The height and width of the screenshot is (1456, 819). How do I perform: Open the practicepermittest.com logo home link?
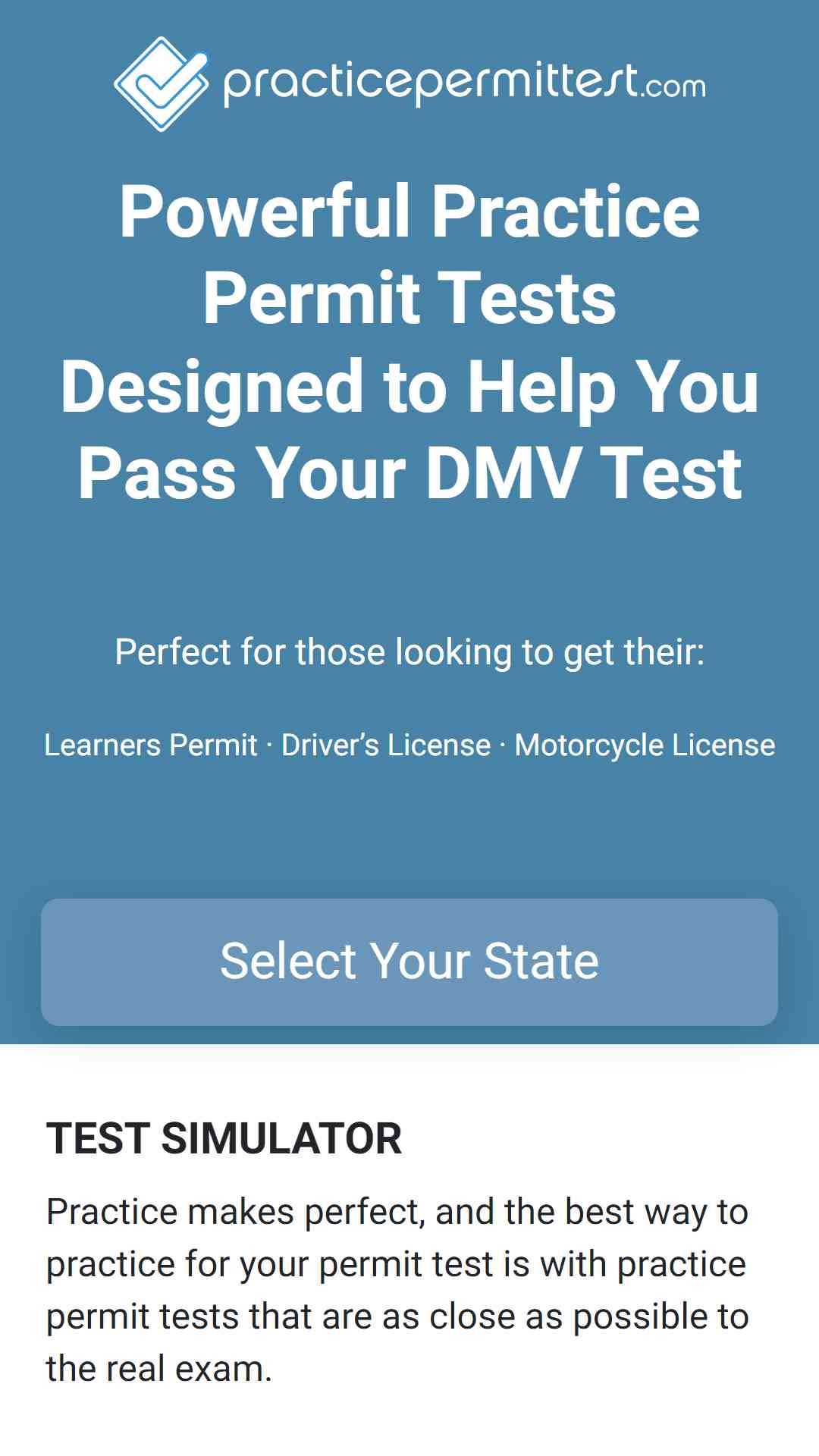409,83
